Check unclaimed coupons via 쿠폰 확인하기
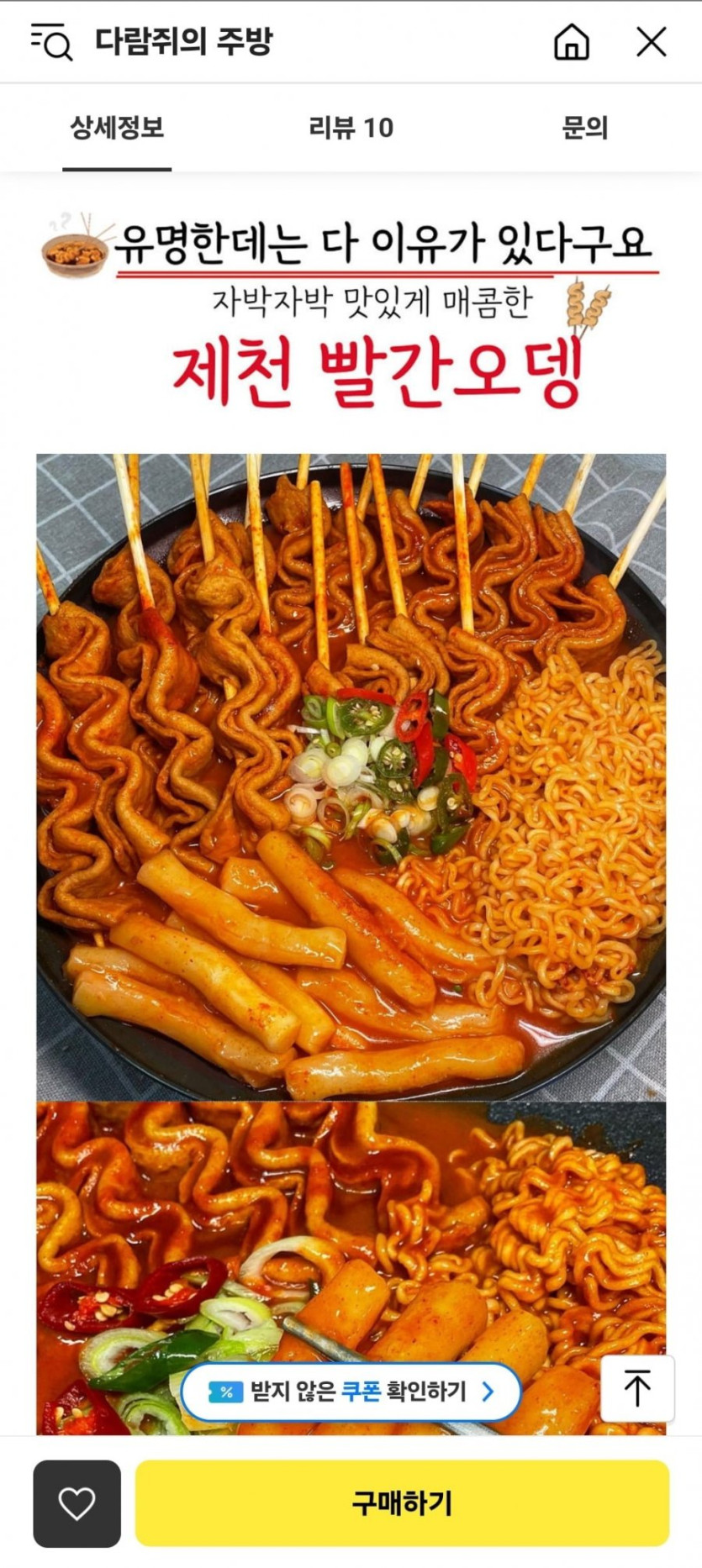Image resolution: width=702 pixels, height=1568 pixels. pyautogui.click(x=351, y=1392)
